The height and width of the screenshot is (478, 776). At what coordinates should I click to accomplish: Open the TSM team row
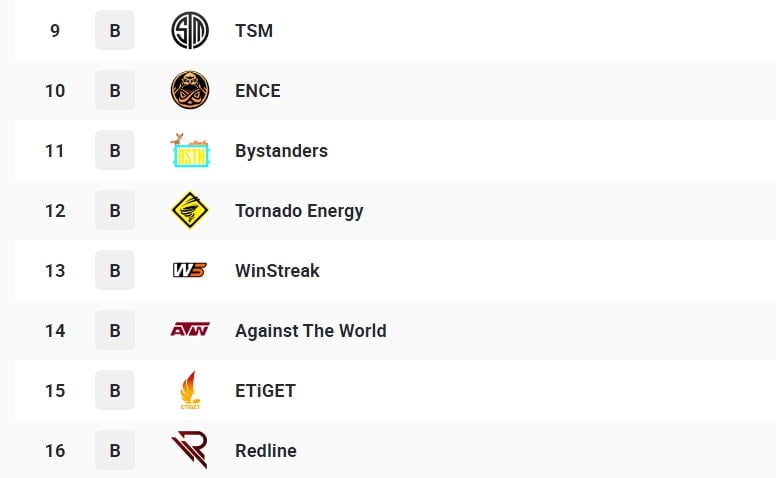point(254,31)
